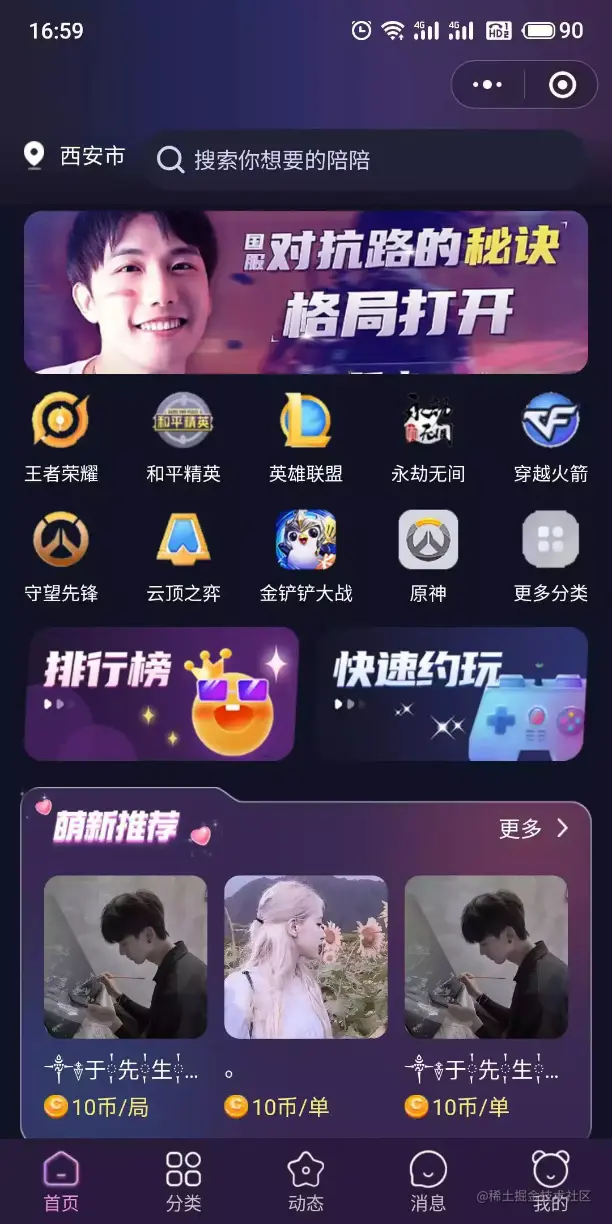Screen dimensions: 612x1224
Task: Open the 和平精英 category
Action: coord(183,437)
